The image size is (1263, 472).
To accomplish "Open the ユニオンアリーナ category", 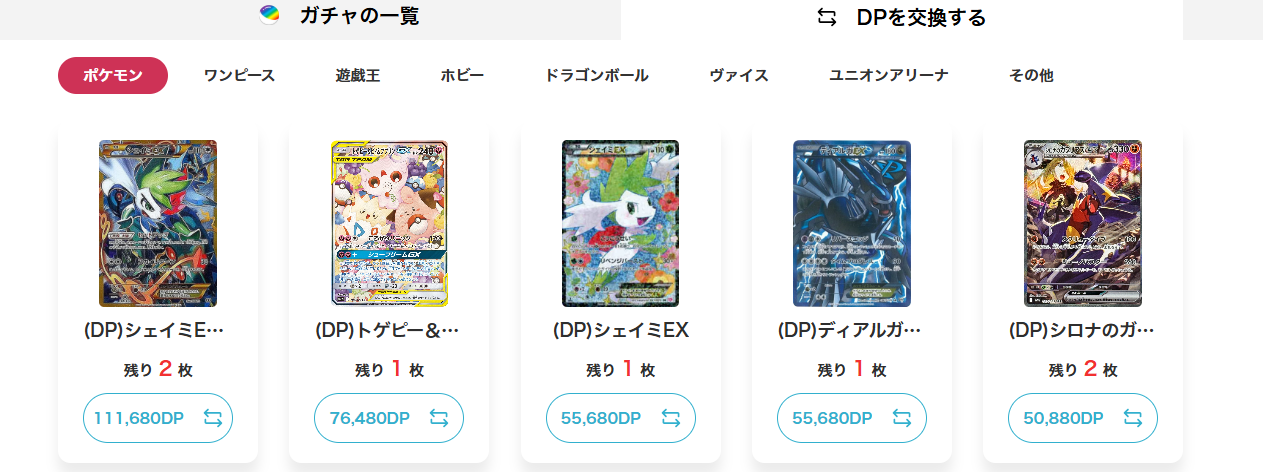I will 888,75.
